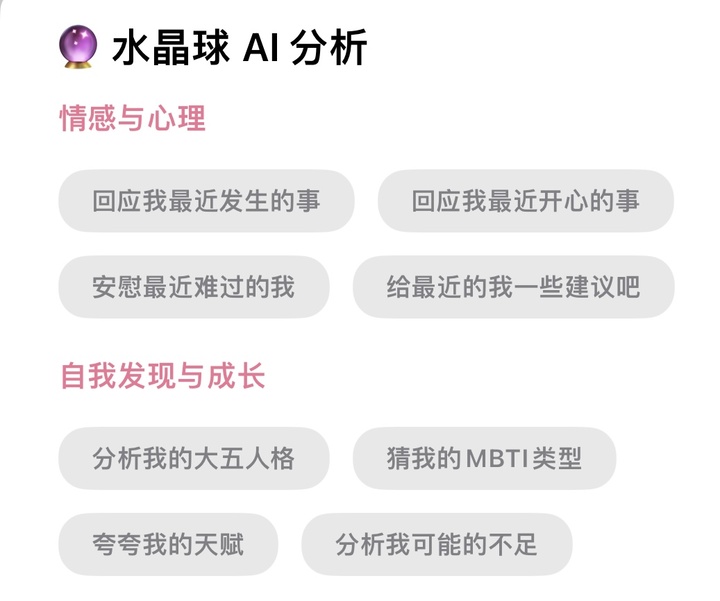The height and width of the screenshot is (601, 720).
Task: Ask for advice with 给最近的我一些建议吧
Action: 513,287
